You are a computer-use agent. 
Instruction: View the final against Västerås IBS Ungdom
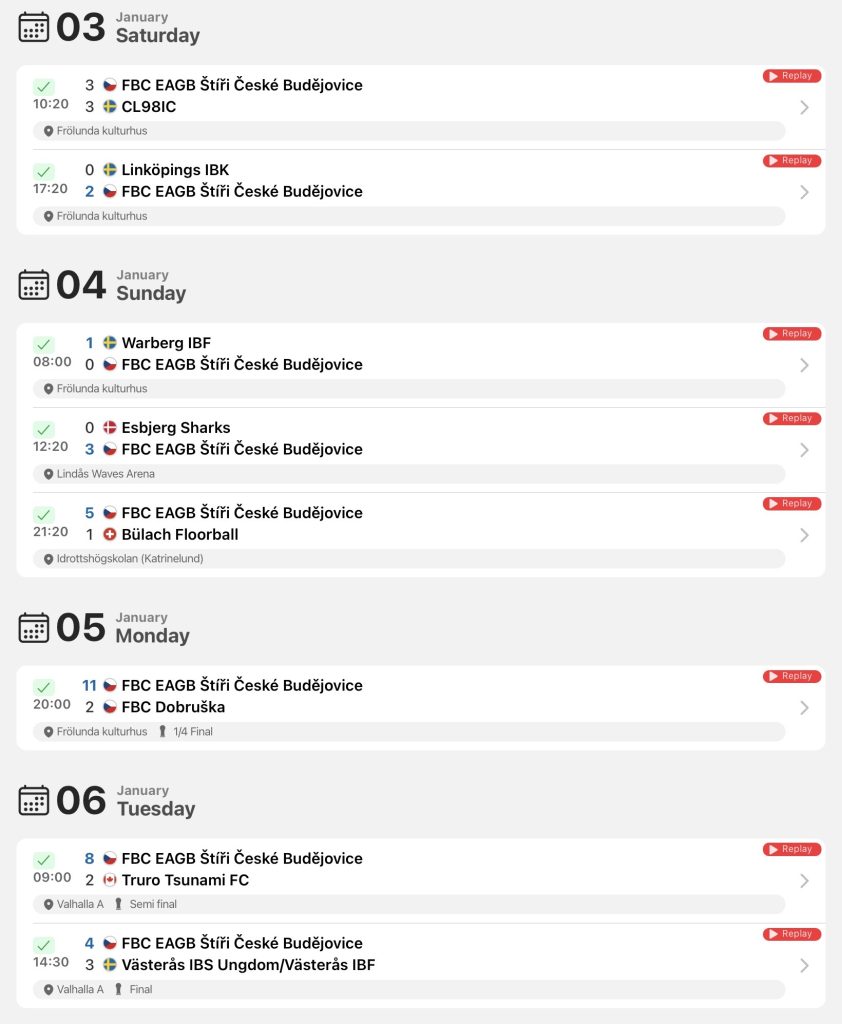point(805,966)
